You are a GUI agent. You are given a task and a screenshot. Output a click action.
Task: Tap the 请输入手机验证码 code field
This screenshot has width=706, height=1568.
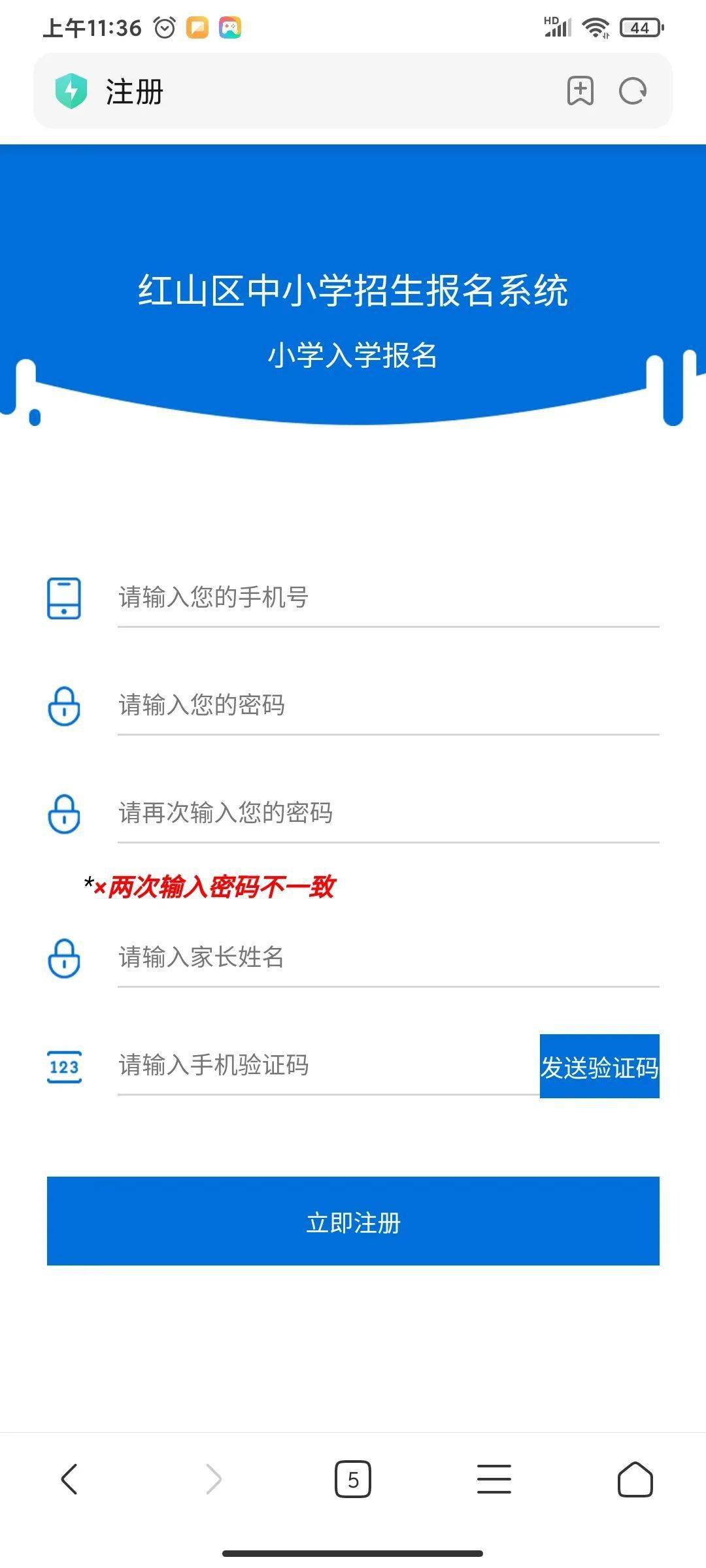(x=328, y=1065)
